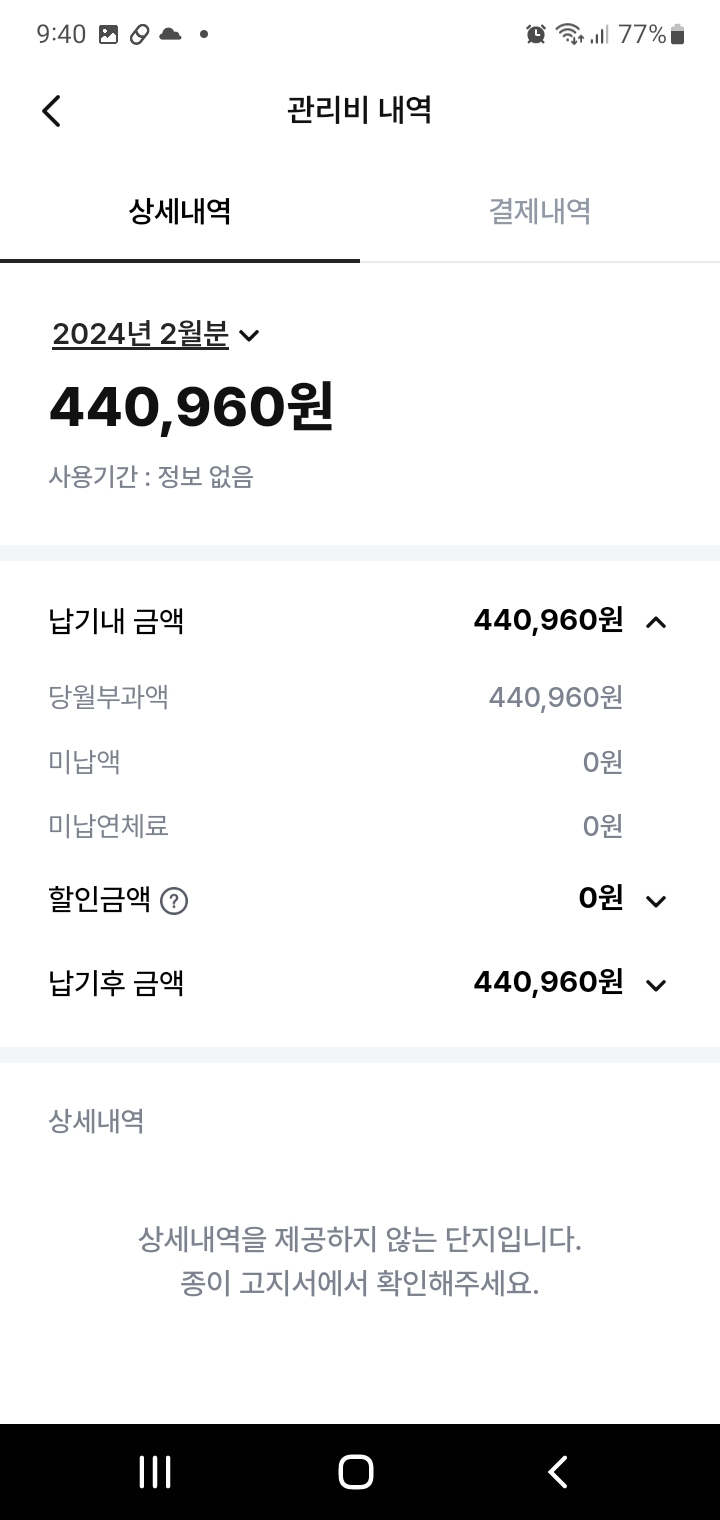Collapse the 납기내 금액 section

coord(656,622)
